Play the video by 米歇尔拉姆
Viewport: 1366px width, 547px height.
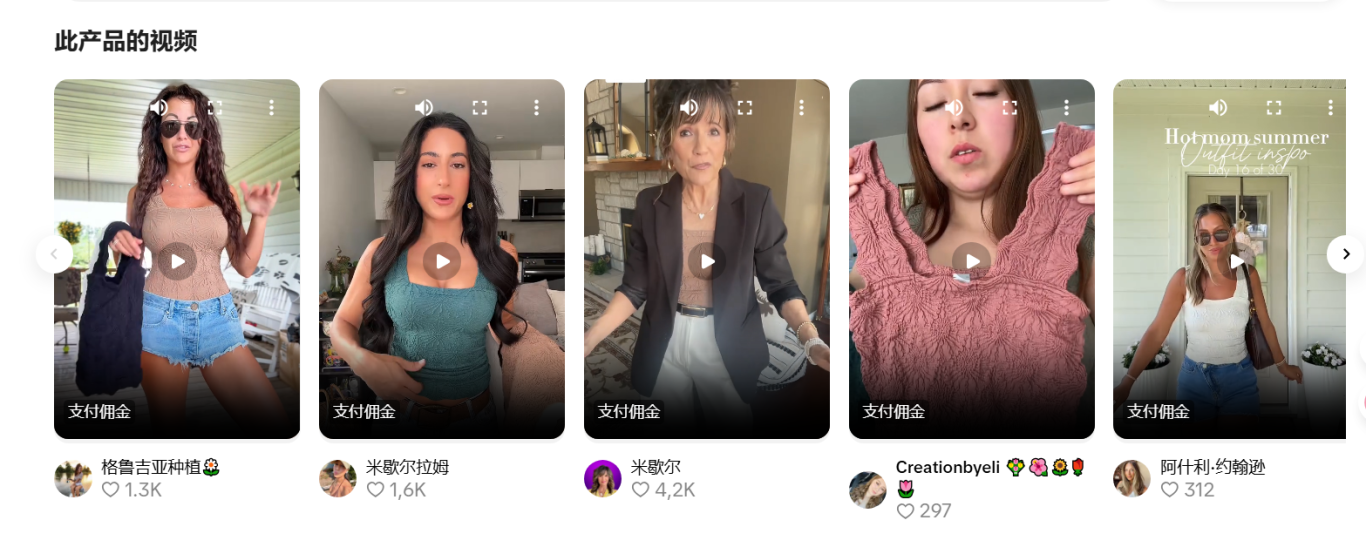point(442,262)
